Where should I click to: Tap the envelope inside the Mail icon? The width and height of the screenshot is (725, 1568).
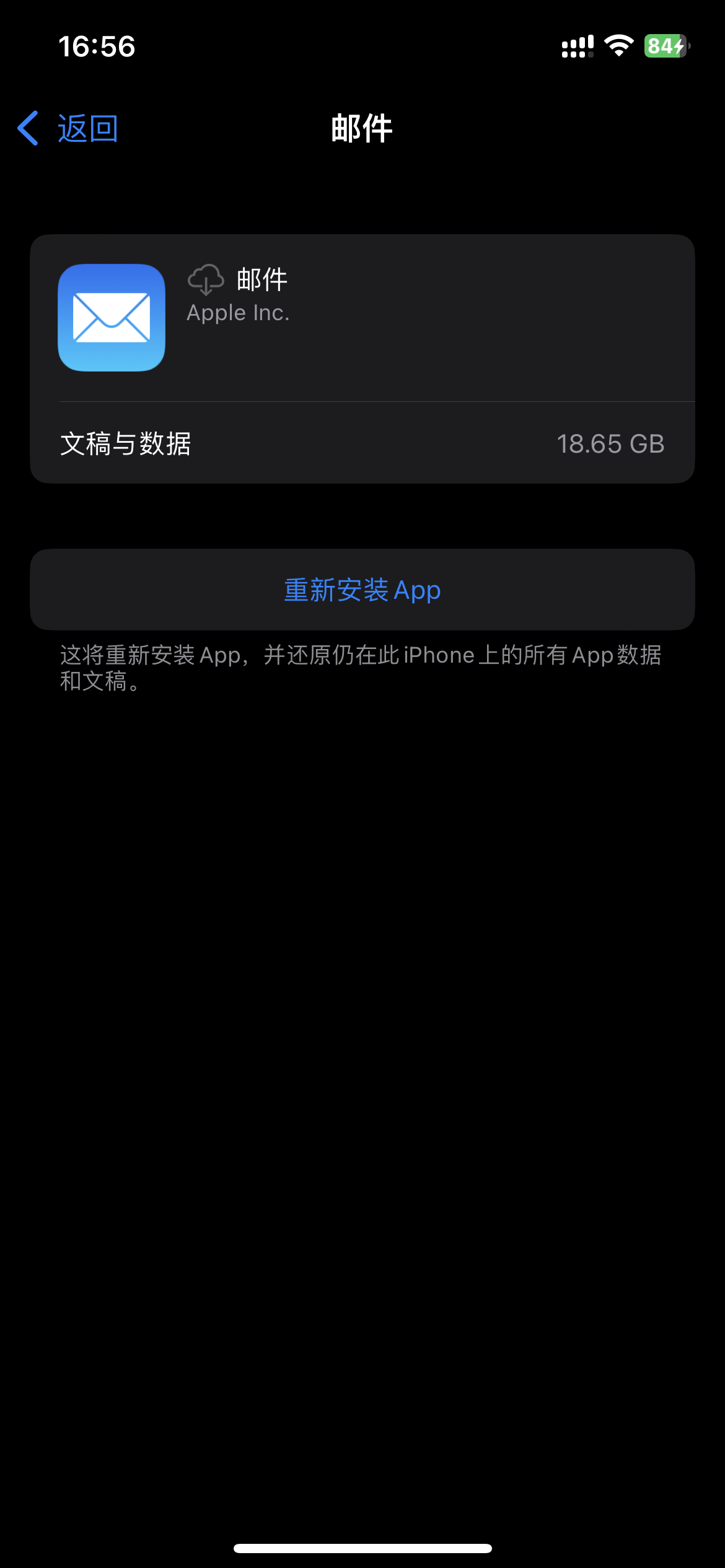pos(112,319)
